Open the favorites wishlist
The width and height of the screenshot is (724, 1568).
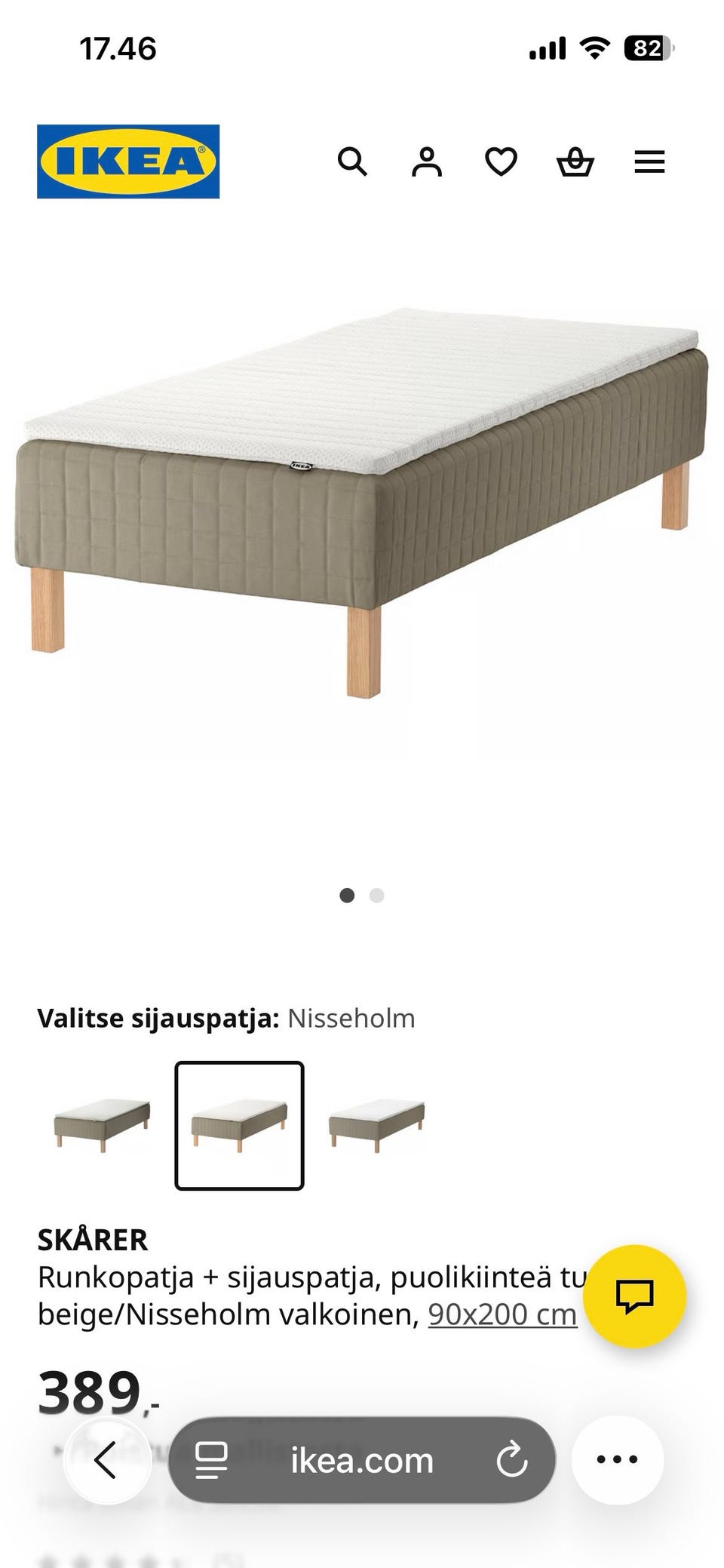(x=501, y=161)
